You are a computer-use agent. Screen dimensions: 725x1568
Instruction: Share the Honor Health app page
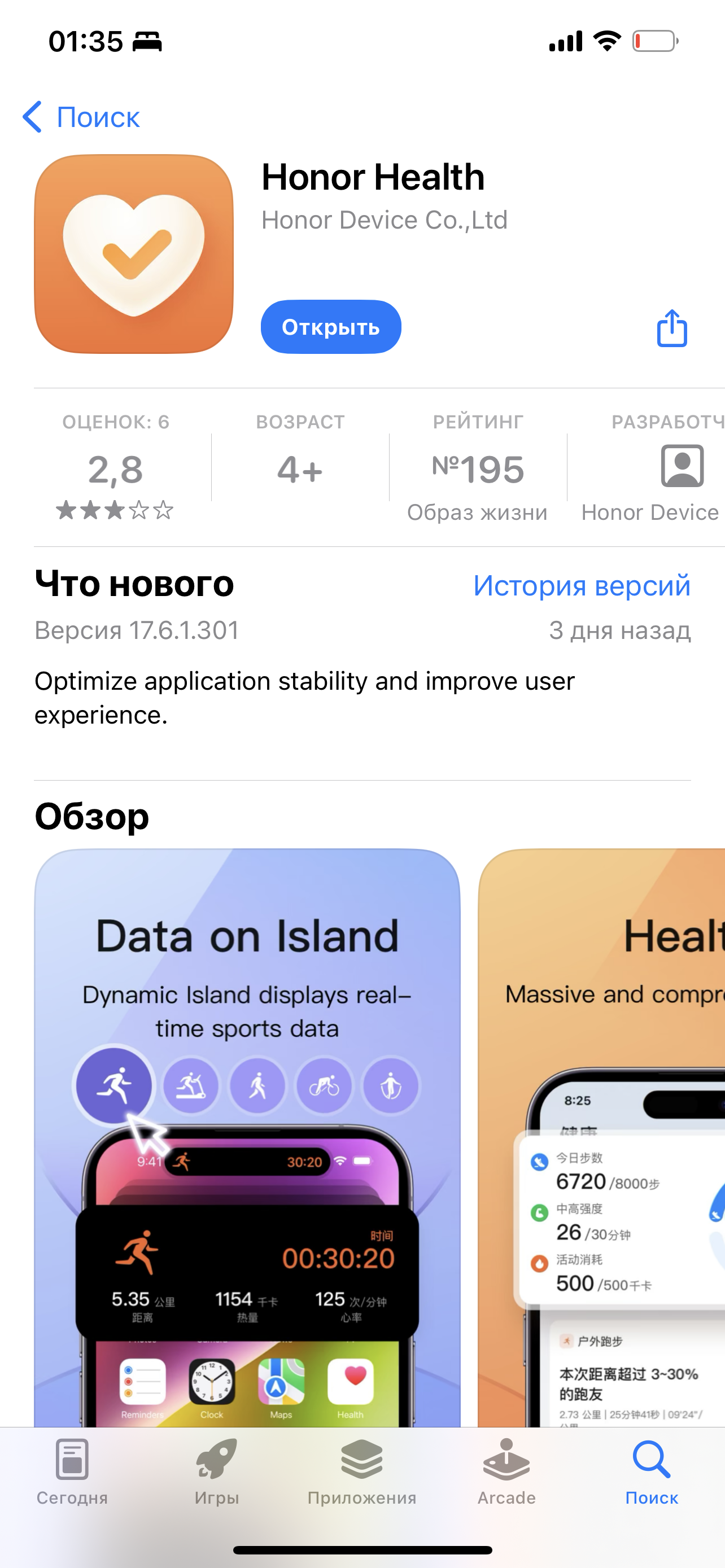click(x=671, y=329)
